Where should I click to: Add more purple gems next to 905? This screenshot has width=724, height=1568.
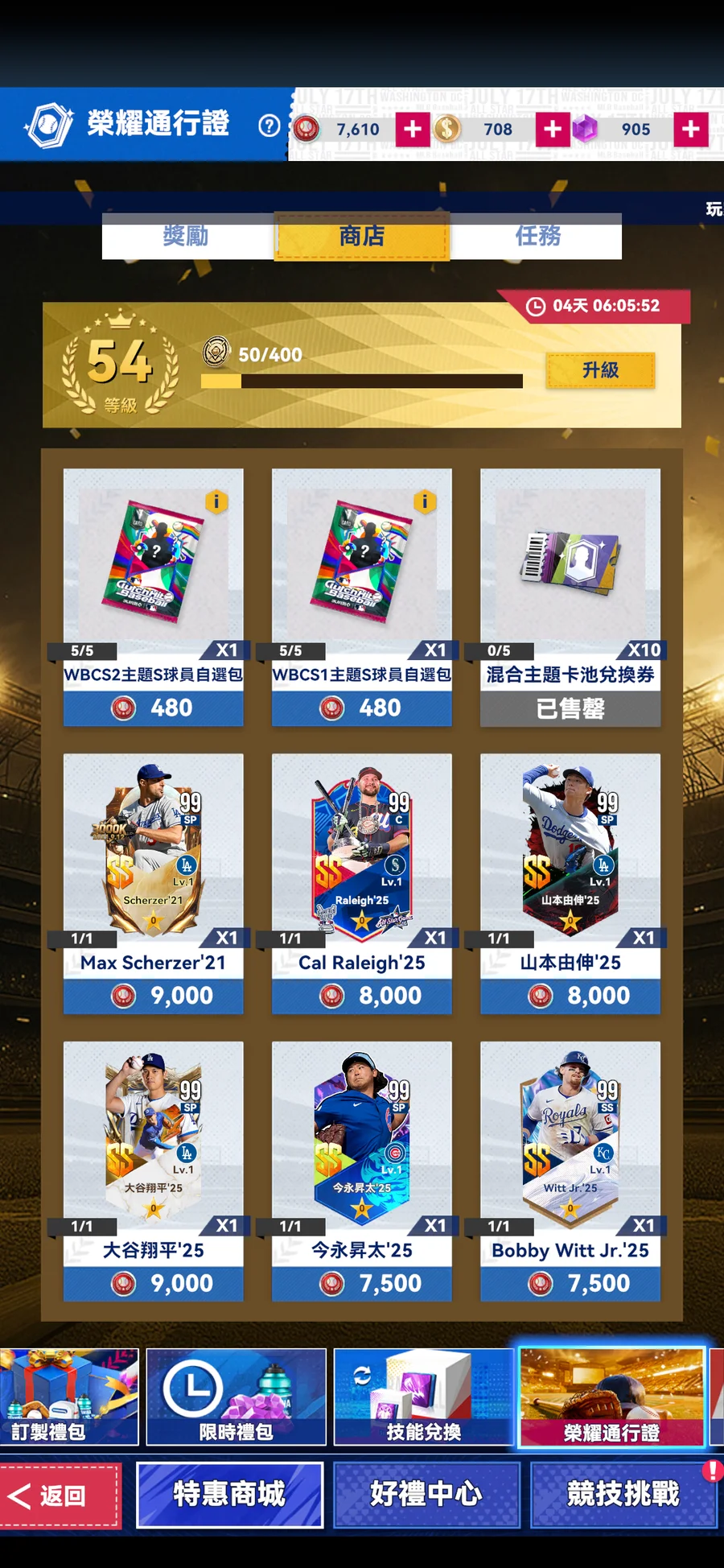click(691, 129)
